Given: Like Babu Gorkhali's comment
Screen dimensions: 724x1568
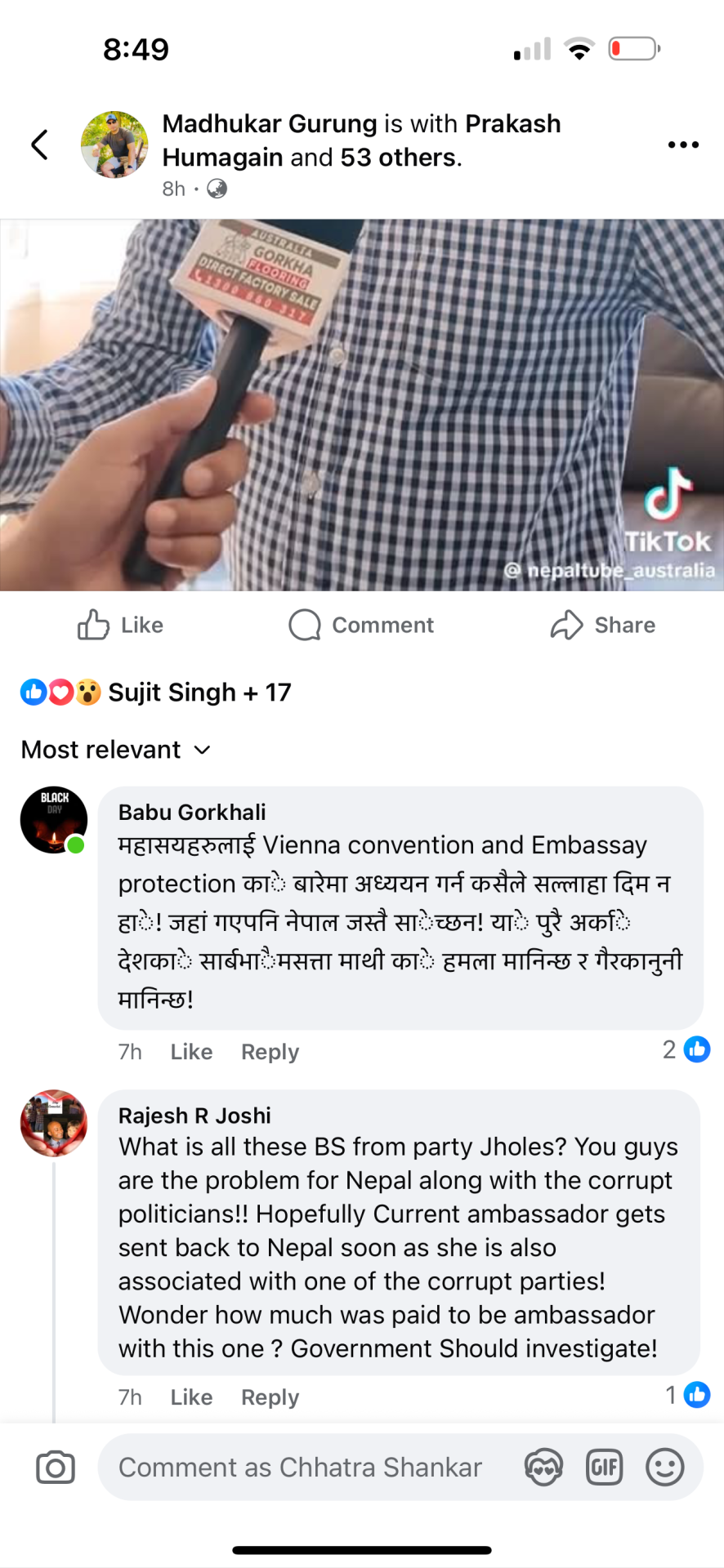Looking at the screenshot, I should [x=191, y=1052].
